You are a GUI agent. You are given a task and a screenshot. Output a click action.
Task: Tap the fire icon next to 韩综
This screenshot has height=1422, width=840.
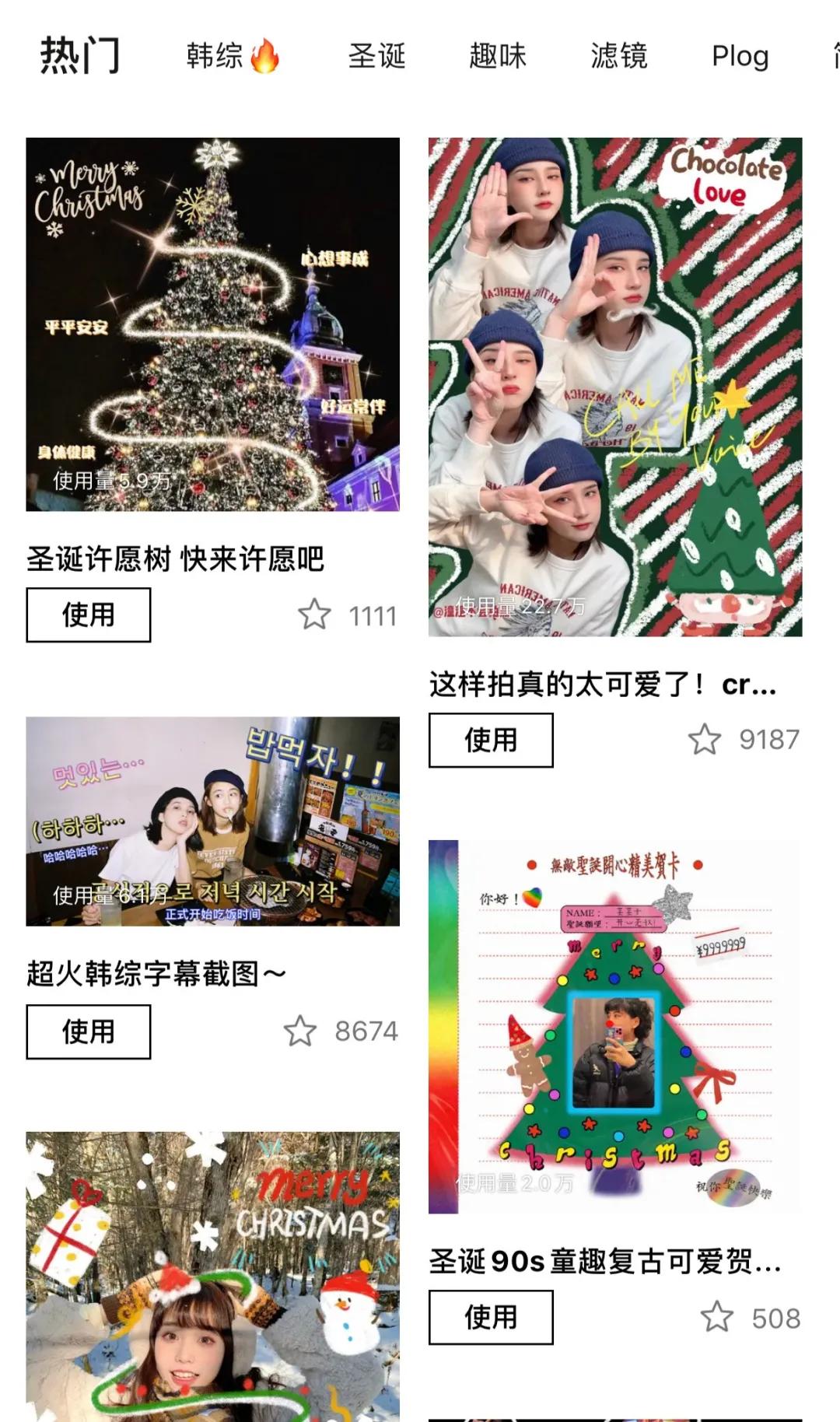[264, 54]
